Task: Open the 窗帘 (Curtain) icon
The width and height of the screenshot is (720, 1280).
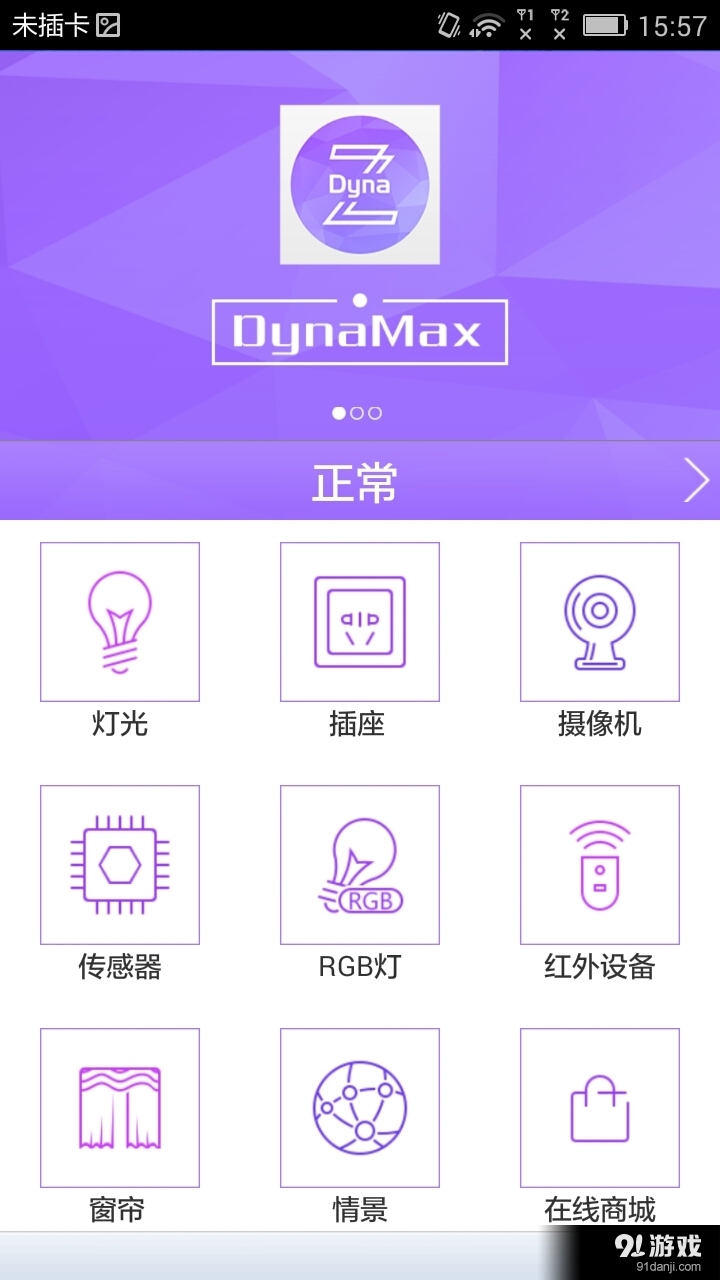Action: tap(119, 1107)
